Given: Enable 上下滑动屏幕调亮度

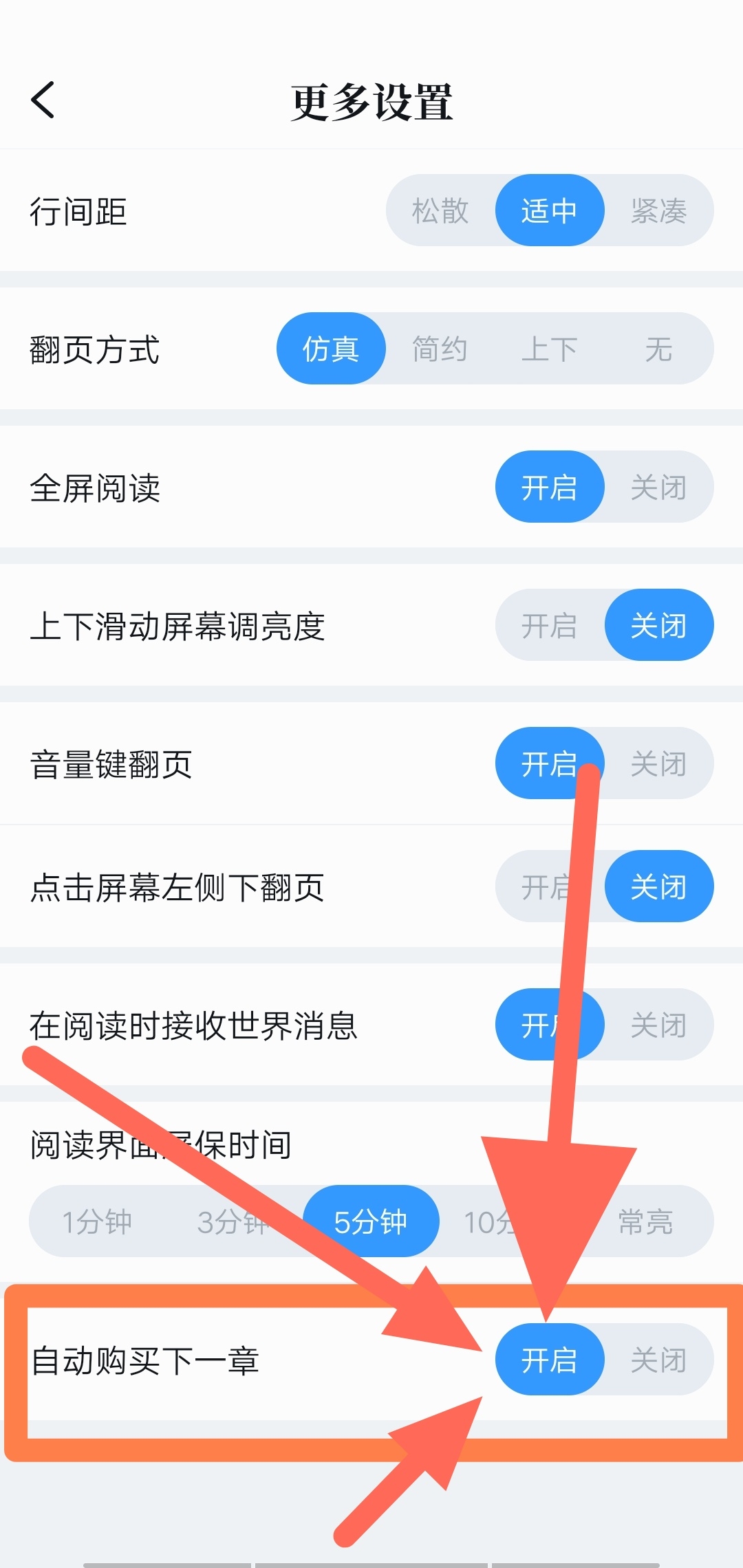Looking at the screenshot, I should tap(549, 625).
